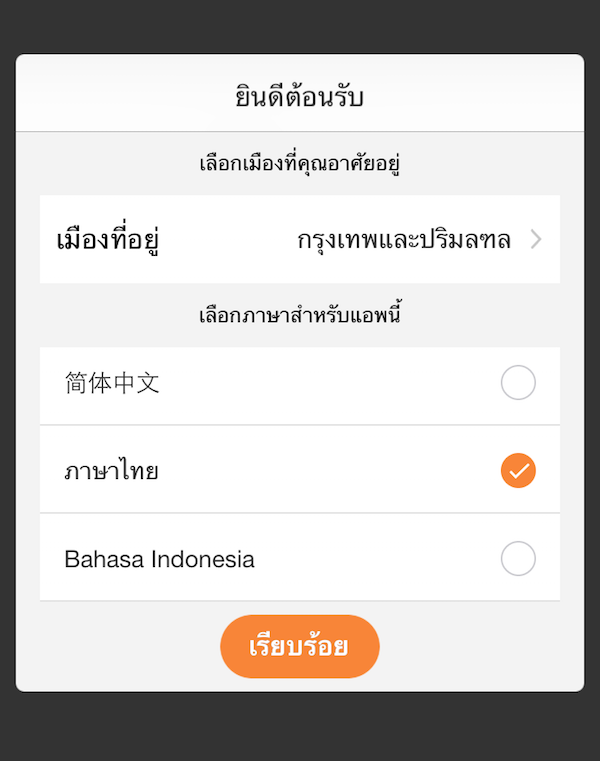Tap the orange เรียบร้อย done button
Screen dimensions: 600x761
click(x=300, y=647)
